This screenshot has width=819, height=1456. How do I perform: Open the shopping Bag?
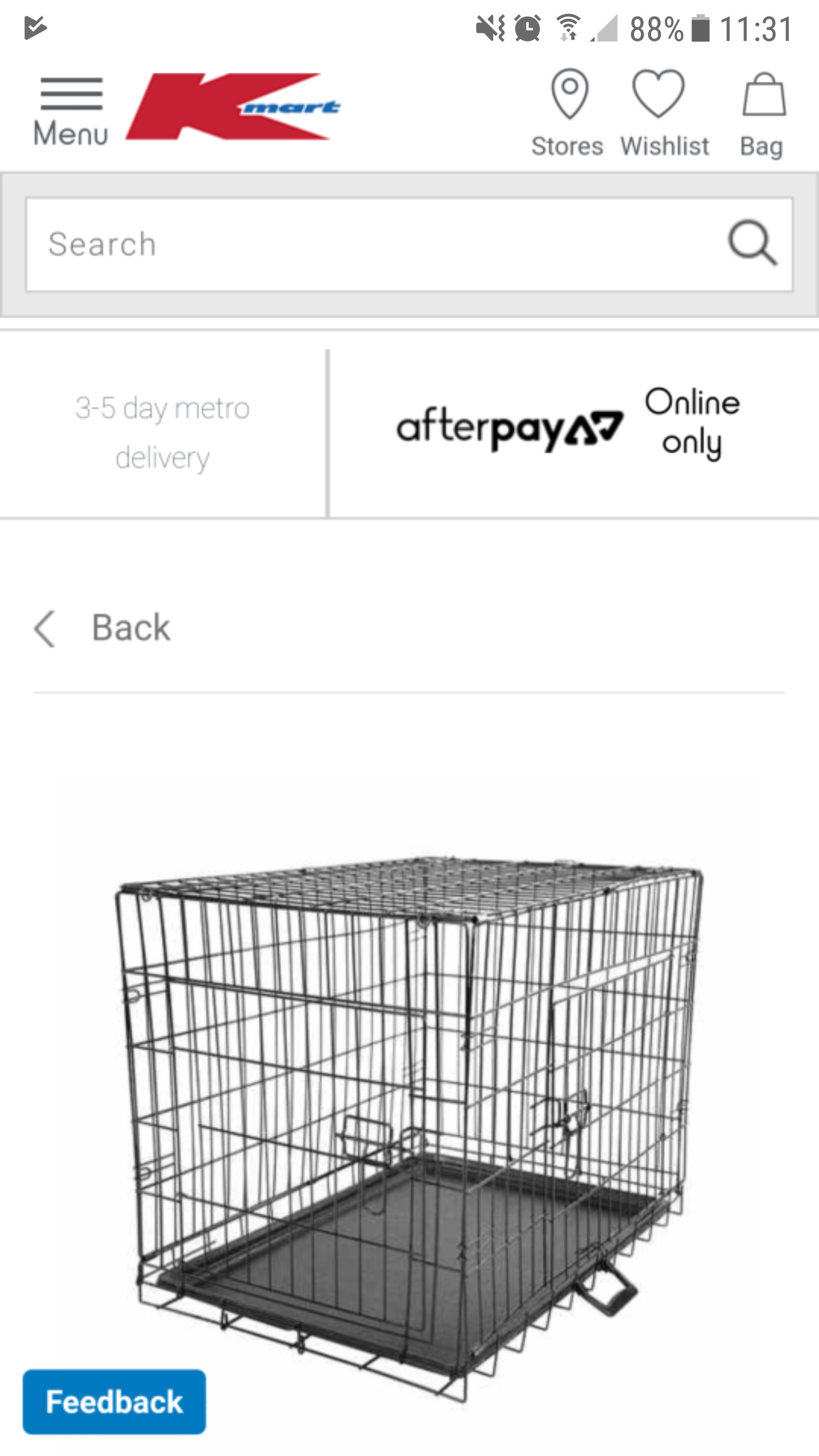click(x=763, y=113)
